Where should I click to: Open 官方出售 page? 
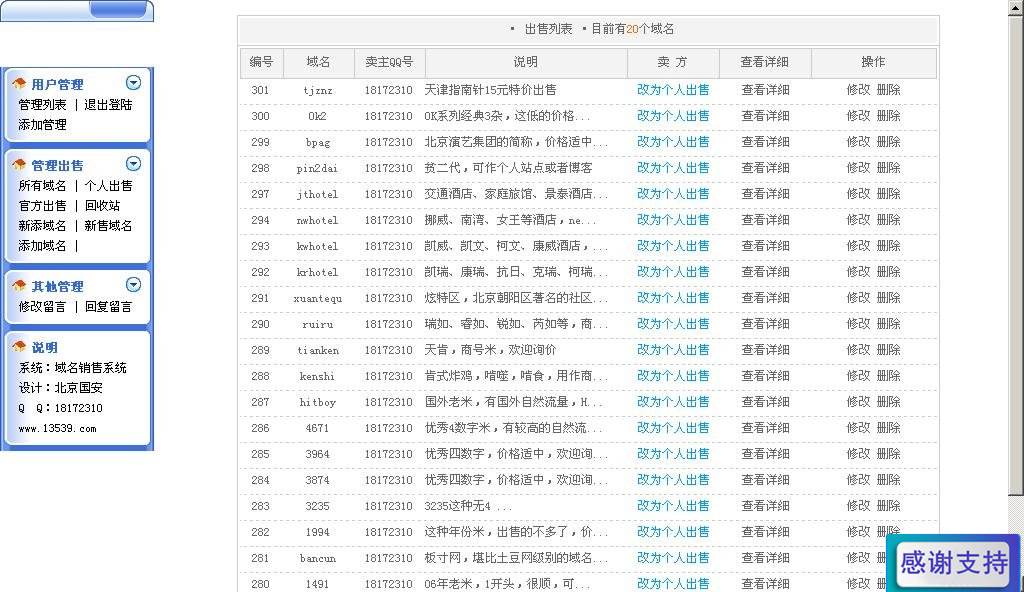[42, 206]
